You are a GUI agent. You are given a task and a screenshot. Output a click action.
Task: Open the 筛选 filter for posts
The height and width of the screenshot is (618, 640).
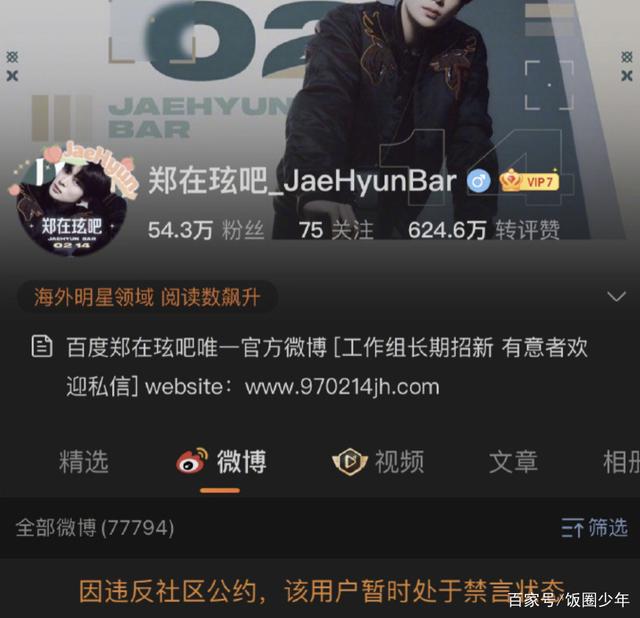595,527
